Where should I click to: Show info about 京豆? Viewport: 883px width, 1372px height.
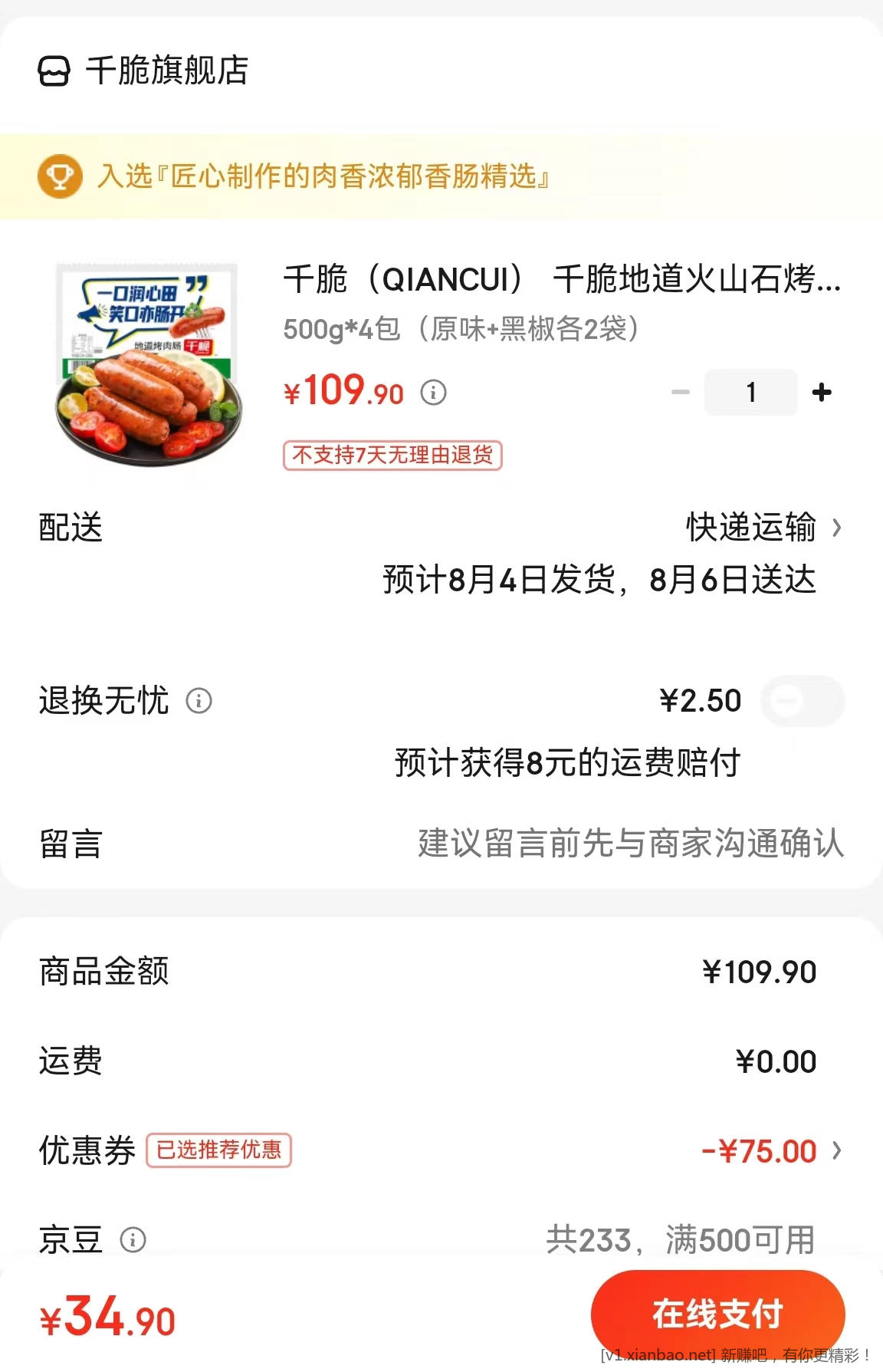[x=133, y=1239]
